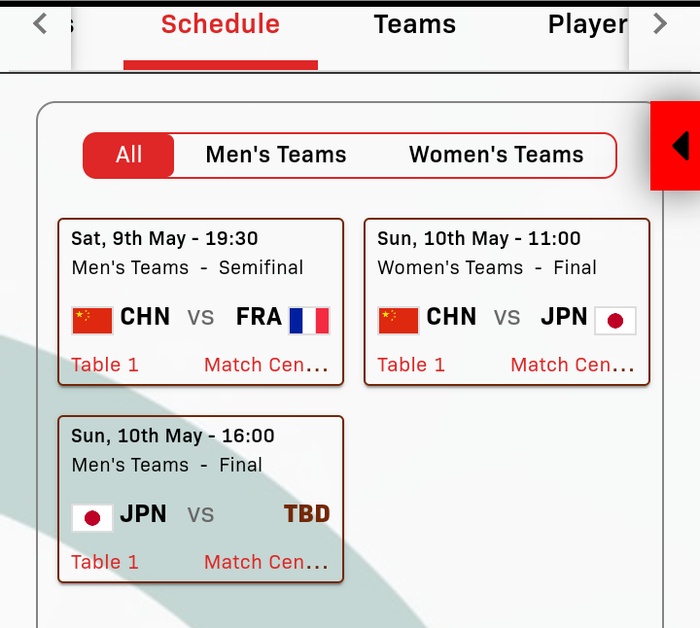Open the Player tab

[x=588, y=25]
